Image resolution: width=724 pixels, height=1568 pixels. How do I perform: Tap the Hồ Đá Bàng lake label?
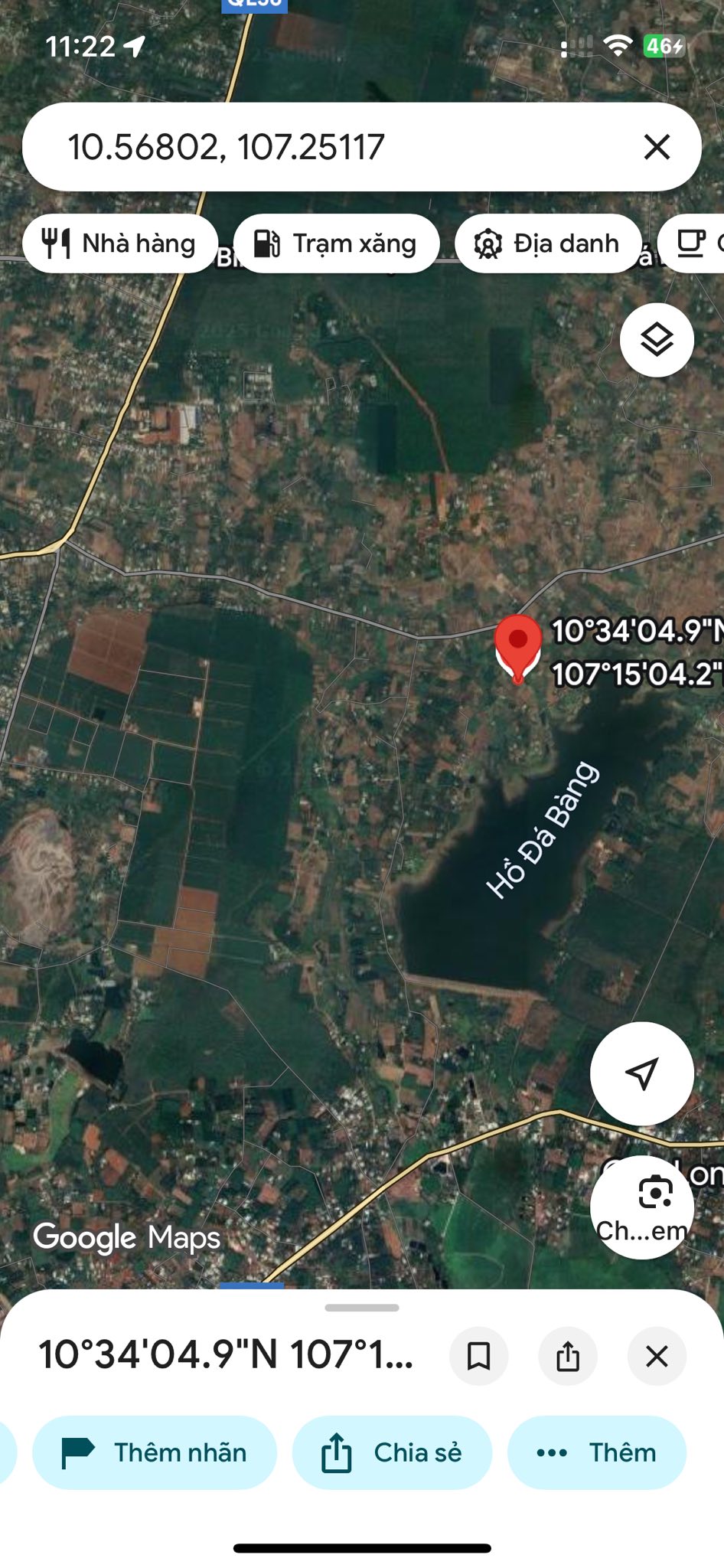pos(543,829)
